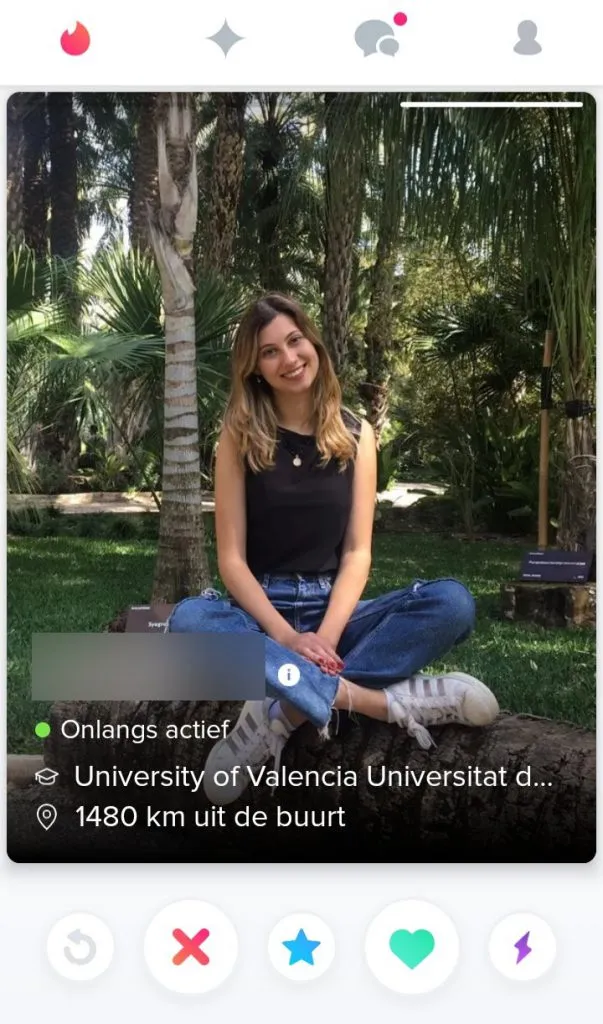Rewind the last swipe
Viewport: 603px width, 1024px height.
click(x=80, y=947)
